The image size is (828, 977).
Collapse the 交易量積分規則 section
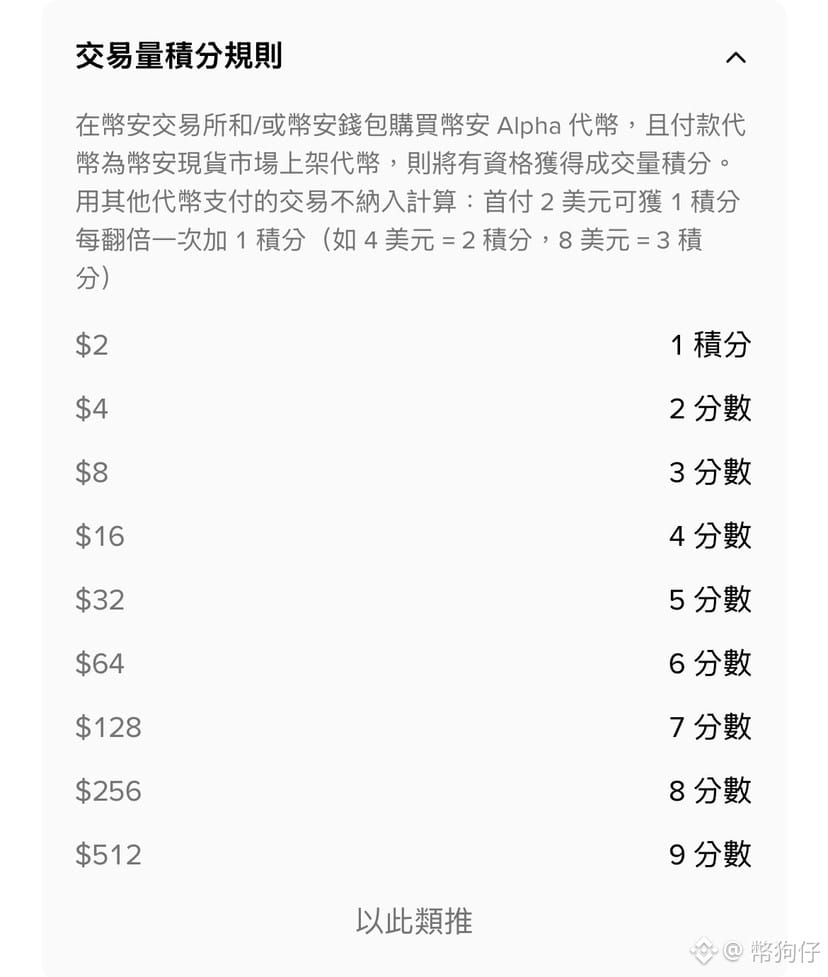coord(735,57)
